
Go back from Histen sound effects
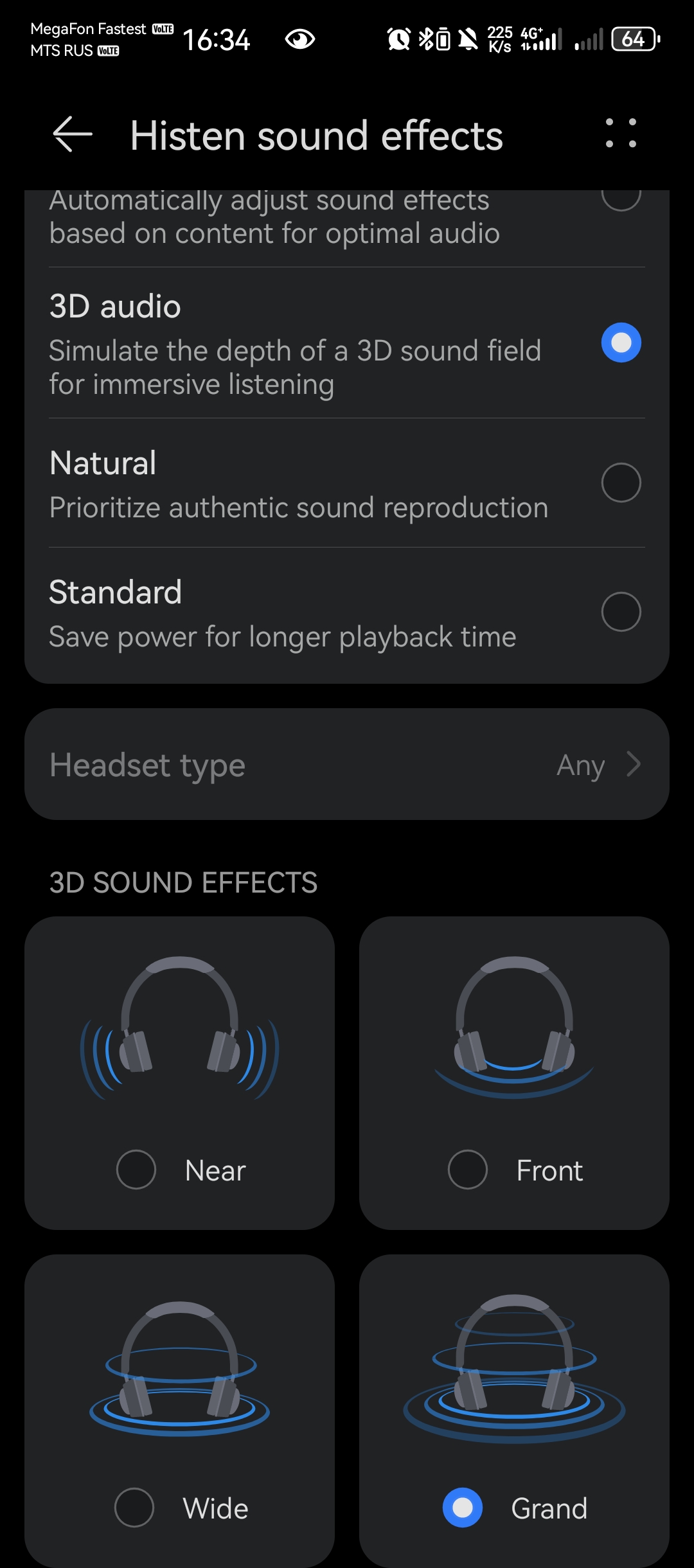pyautogui.click(x=72, y=135)
